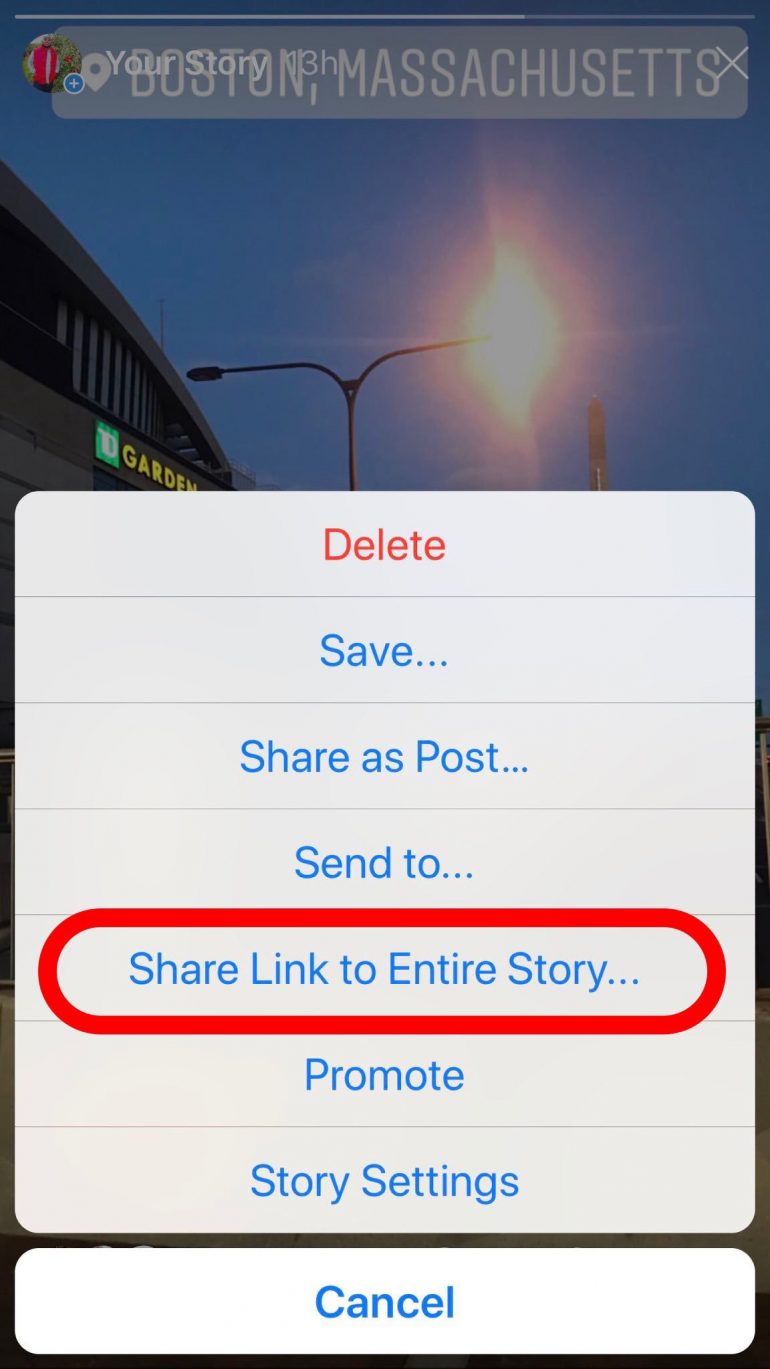Choose Share as Post...
The width and height of the screenshot is (770, 1369).
click(384, 757)
